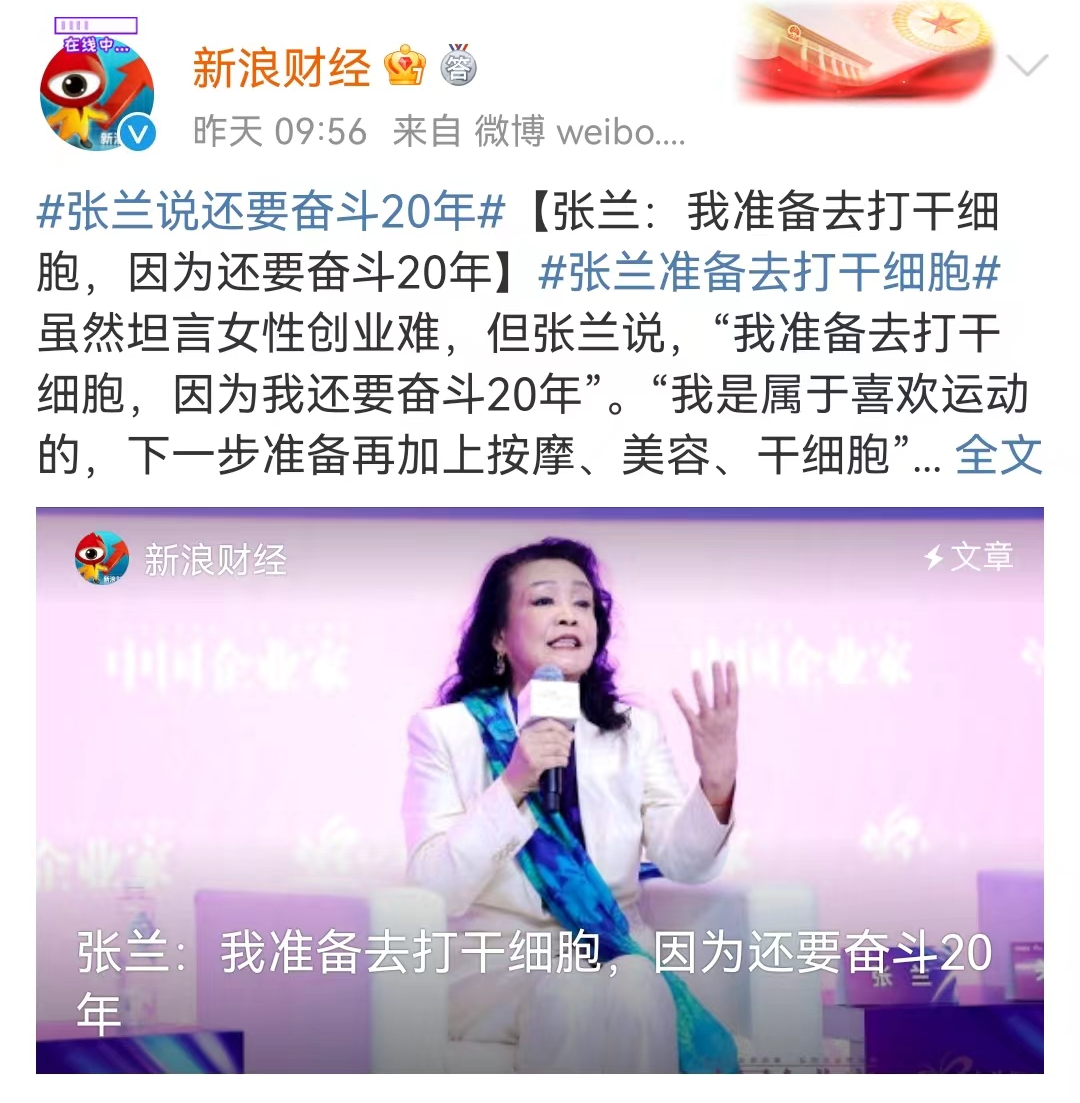Tap the 新浪财经 account name
The image size is (1080, 1103).
281,68
